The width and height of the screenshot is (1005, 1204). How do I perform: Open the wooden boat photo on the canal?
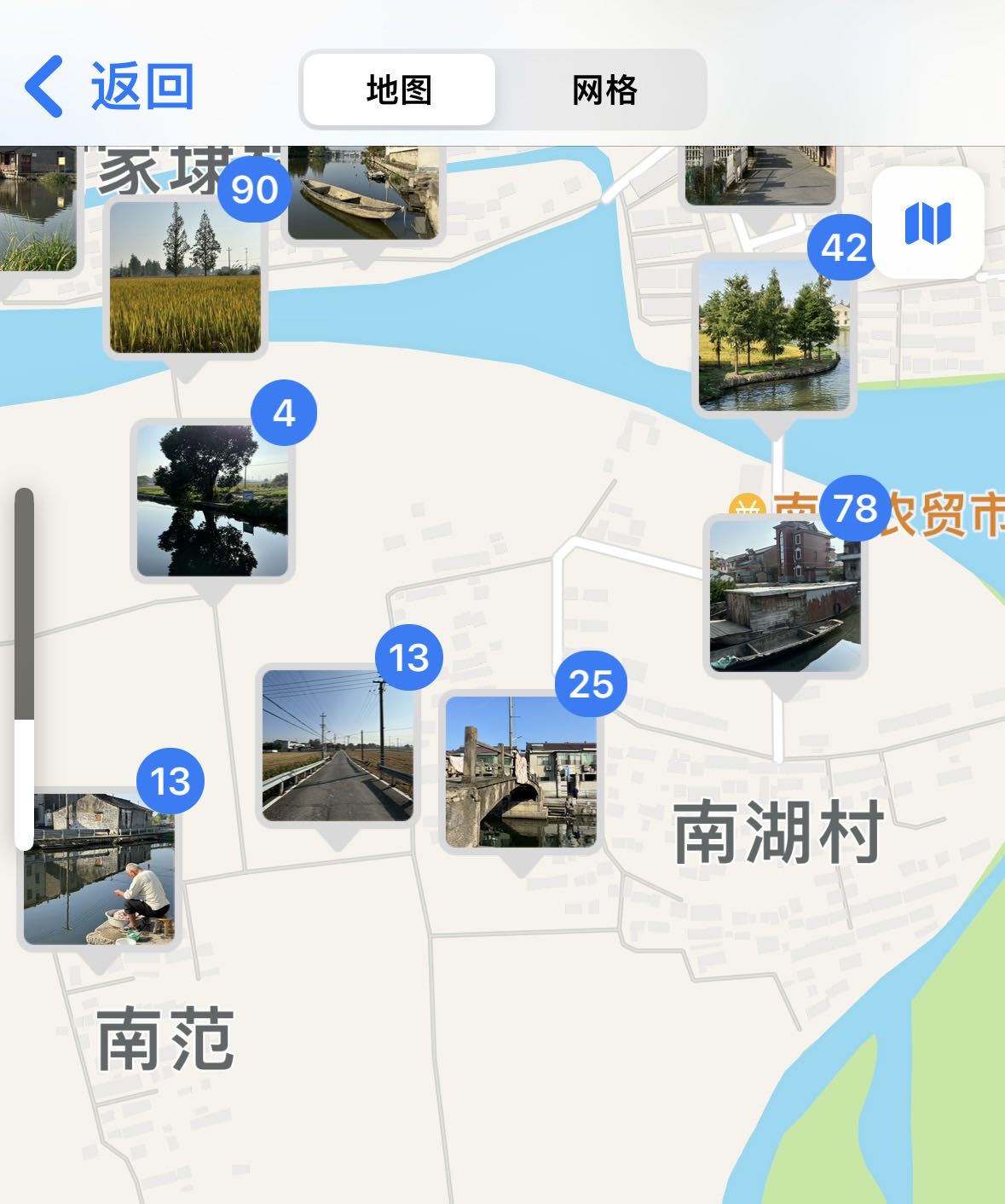click(x=363, y=194)
